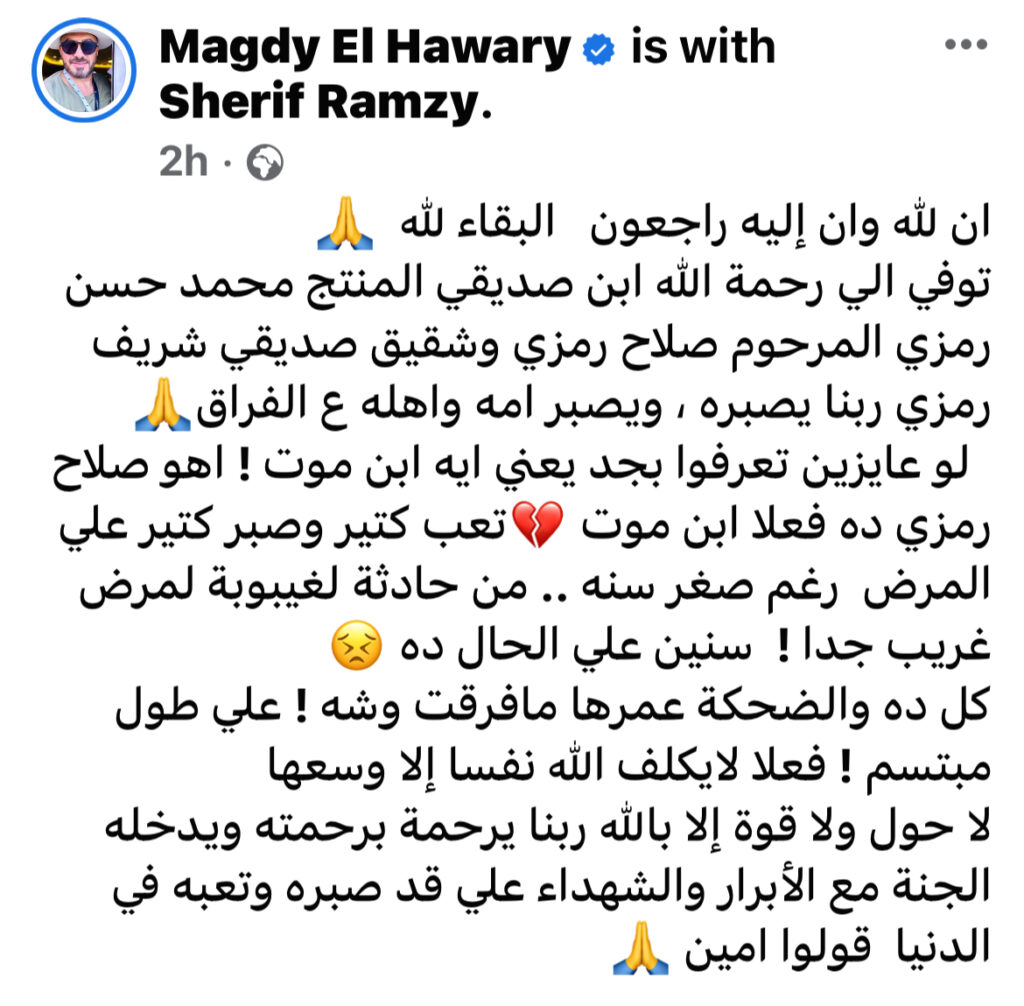Image resolution: width=1024 pixels, height=1006 pixels.
Task: Open Magdy El Hawary's profile name link
Action: click(x=365, y=46)
